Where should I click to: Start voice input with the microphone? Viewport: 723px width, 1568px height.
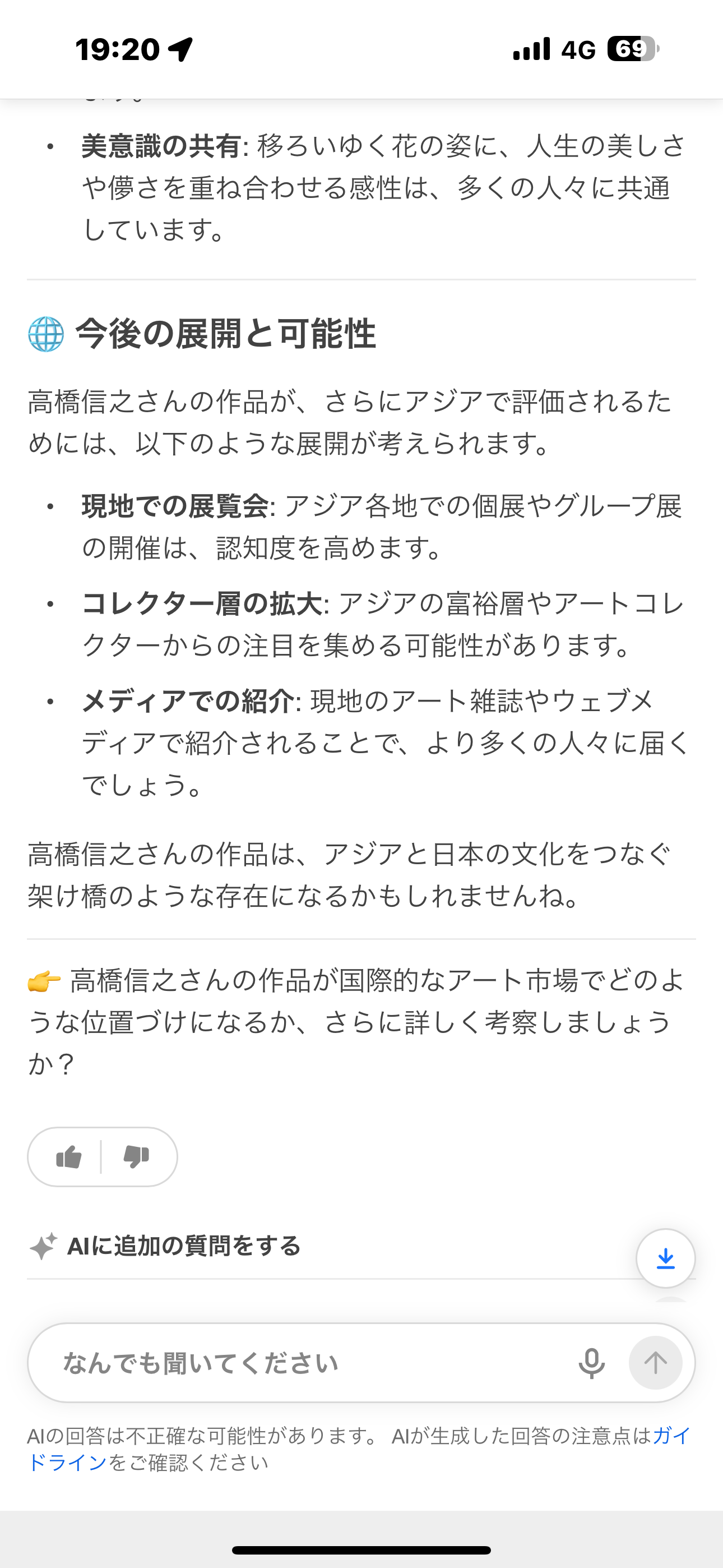pos(591,1363)
